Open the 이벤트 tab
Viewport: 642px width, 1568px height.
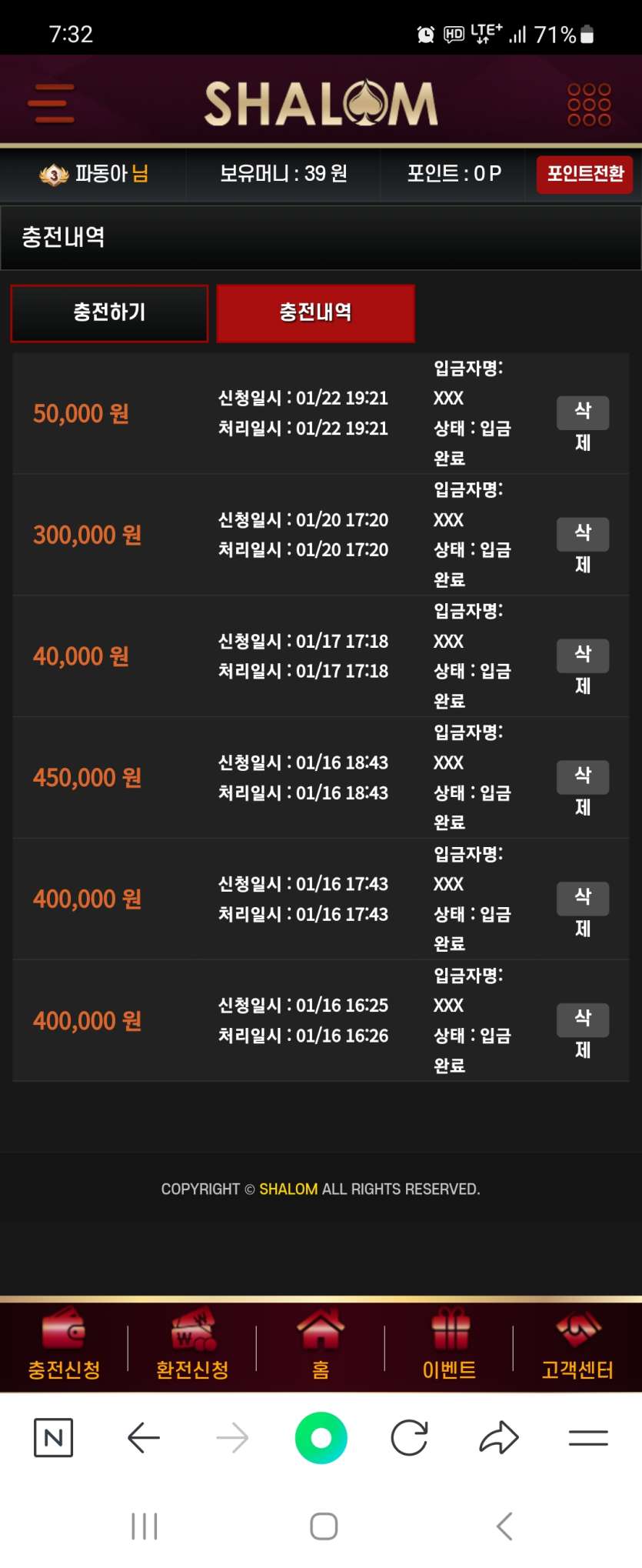449,1346
